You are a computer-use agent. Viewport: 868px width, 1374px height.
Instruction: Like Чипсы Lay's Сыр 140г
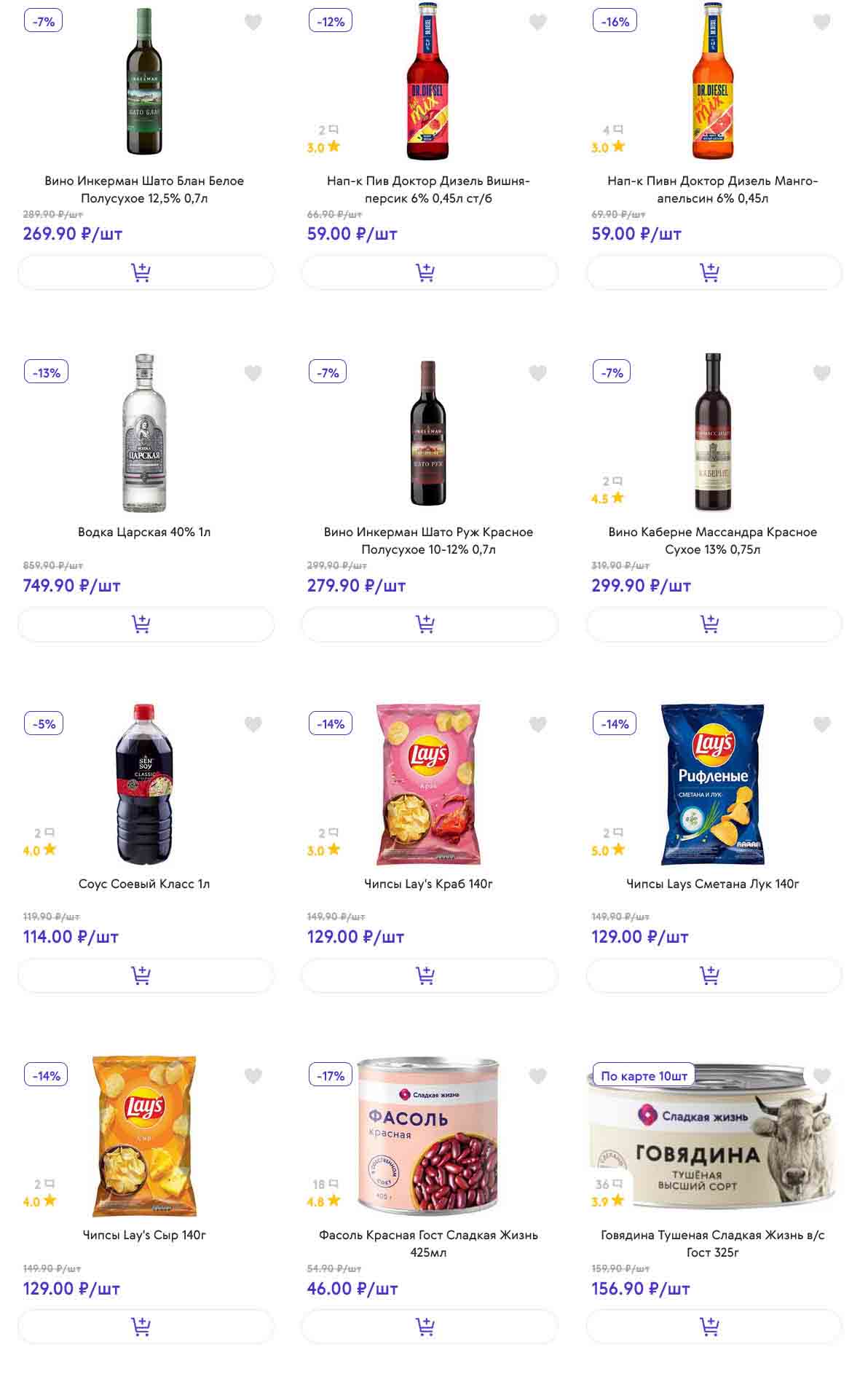(253, 1076)
